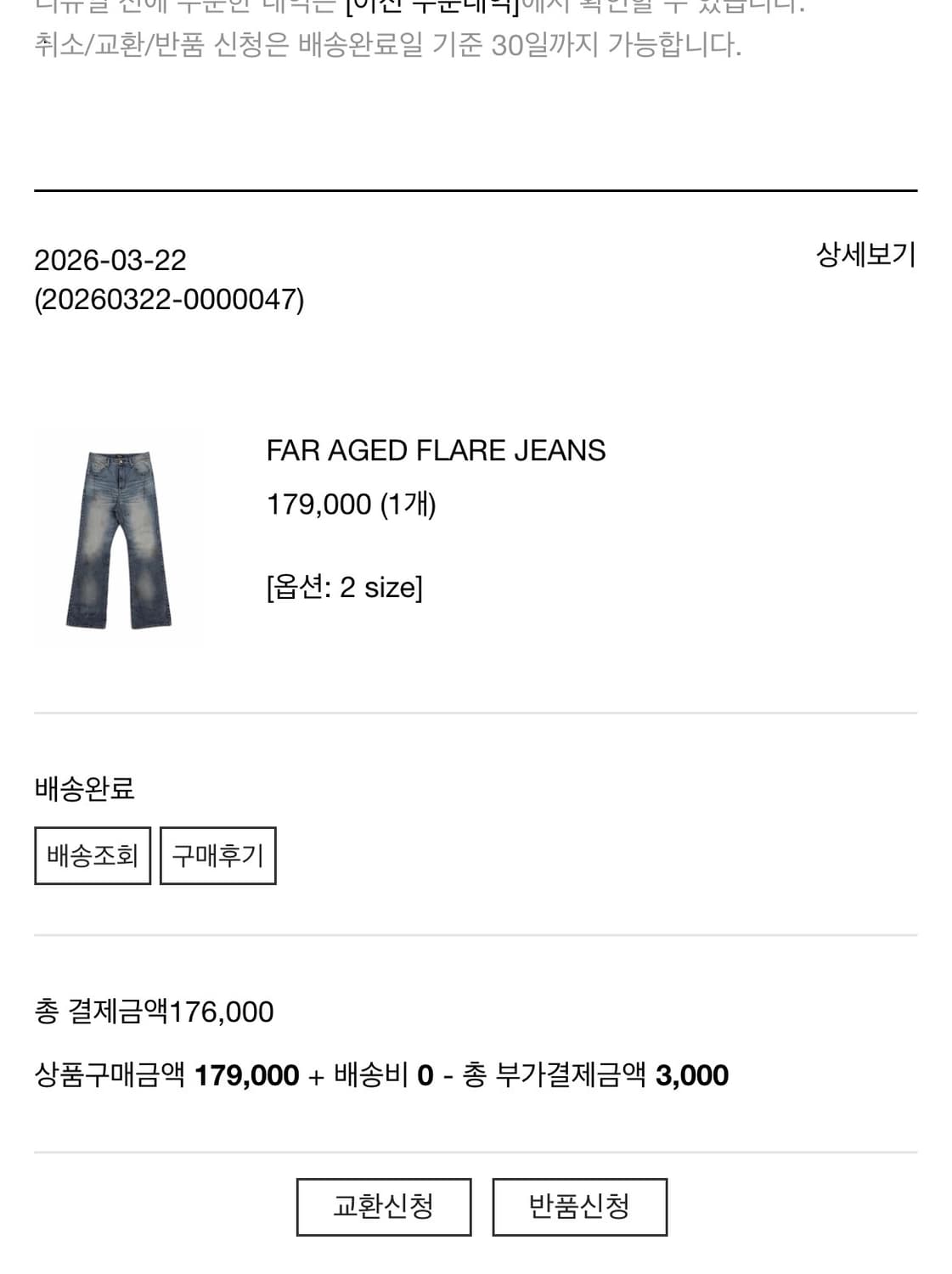Image resolution: width=952 pixels, height=1274 pixels.
Task: Open the 배송조회 delivery tracking button
Action: (93, 856)
